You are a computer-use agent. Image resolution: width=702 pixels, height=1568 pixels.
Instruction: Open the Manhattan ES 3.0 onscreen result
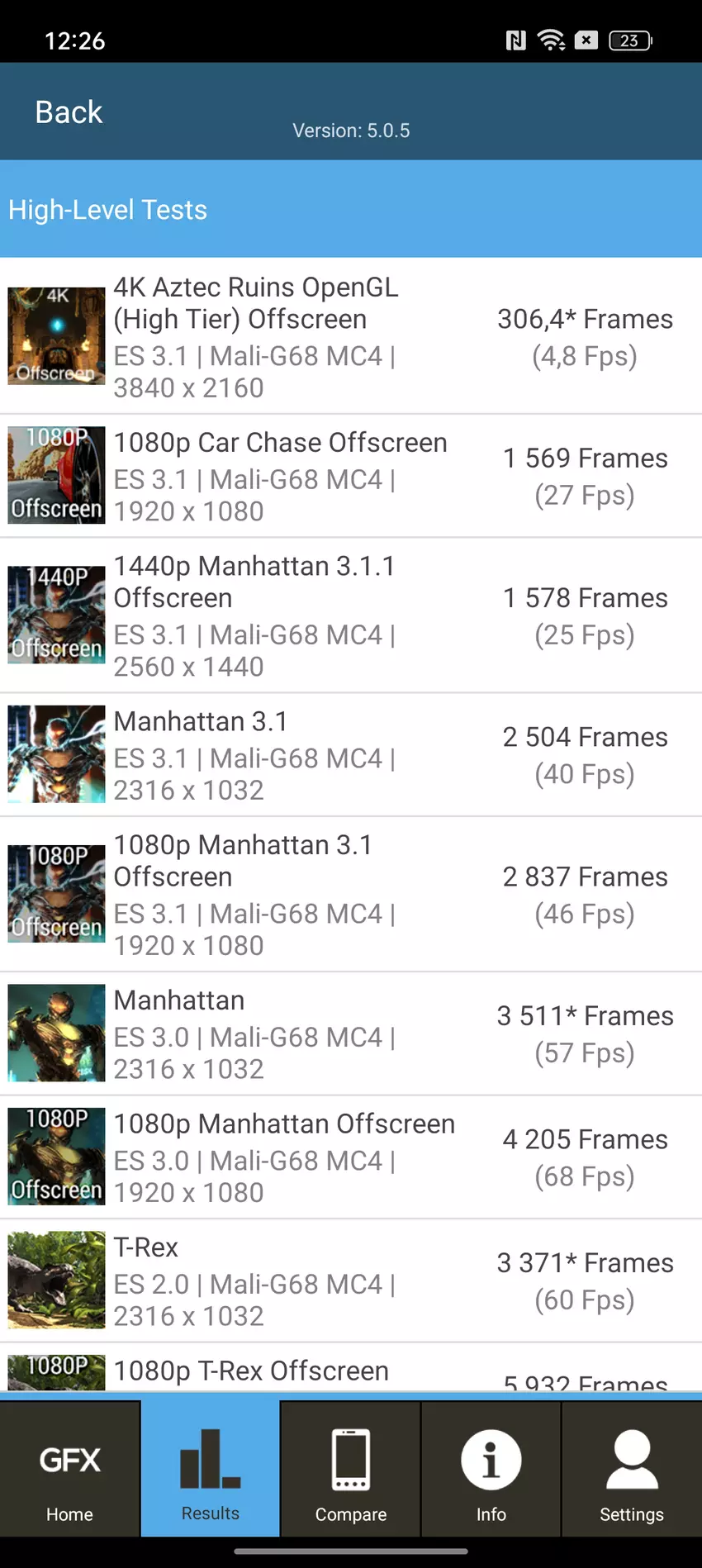[x=351, y=1033]
